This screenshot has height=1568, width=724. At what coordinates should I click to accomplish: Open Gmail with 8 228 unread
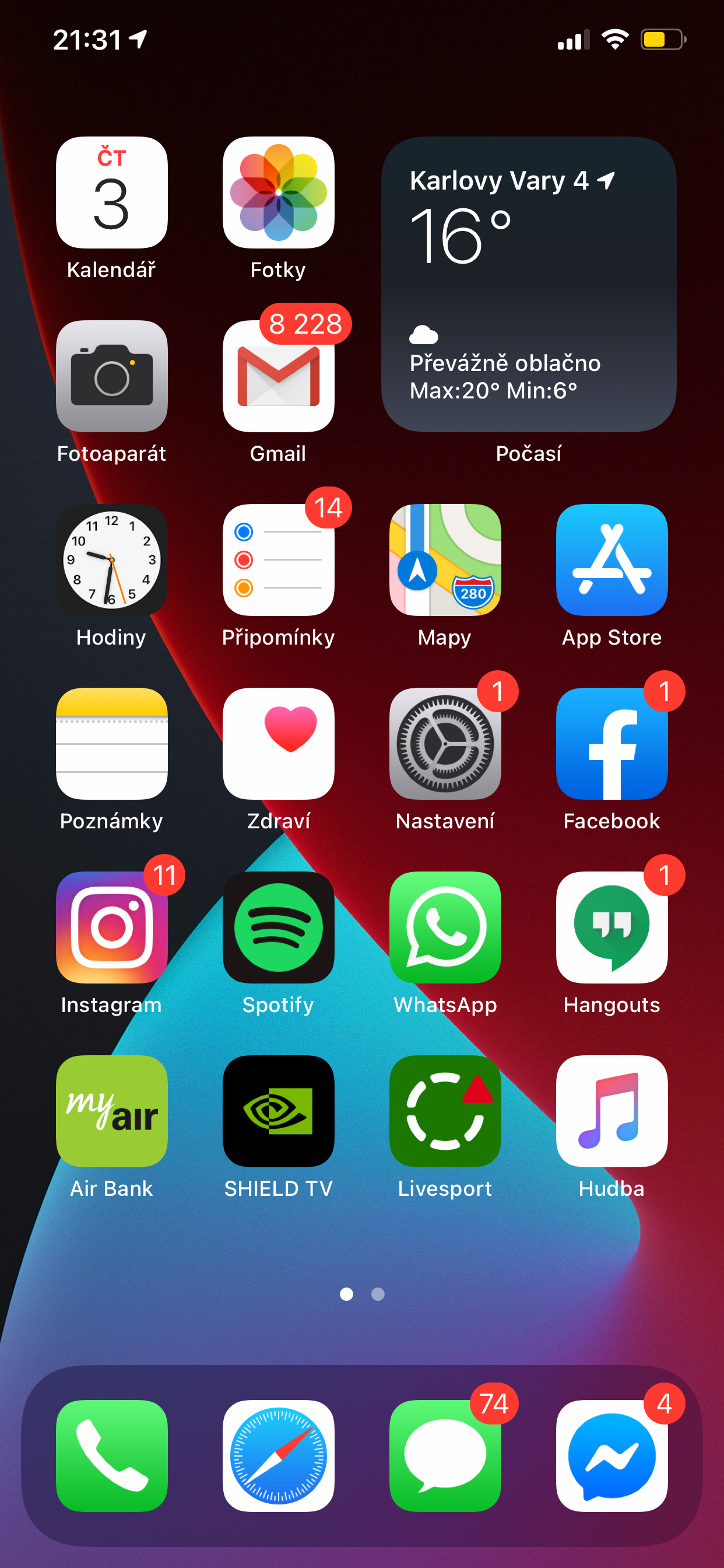pos(278,376)
